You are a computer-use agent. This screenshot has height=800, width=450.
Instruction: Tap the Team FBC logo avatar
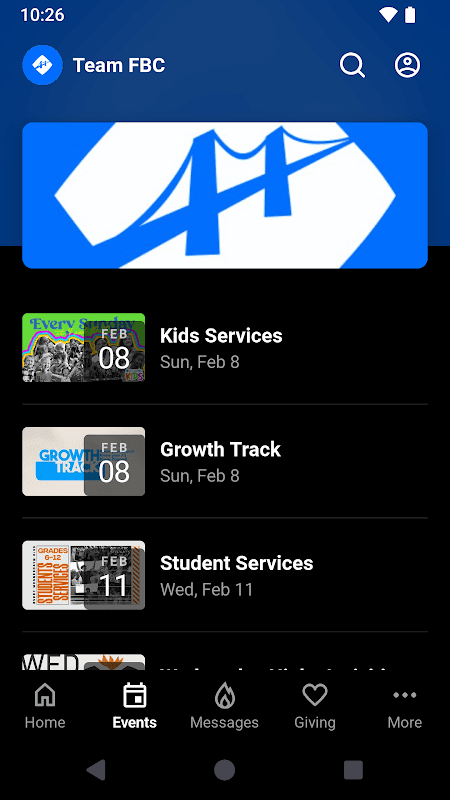42,65
